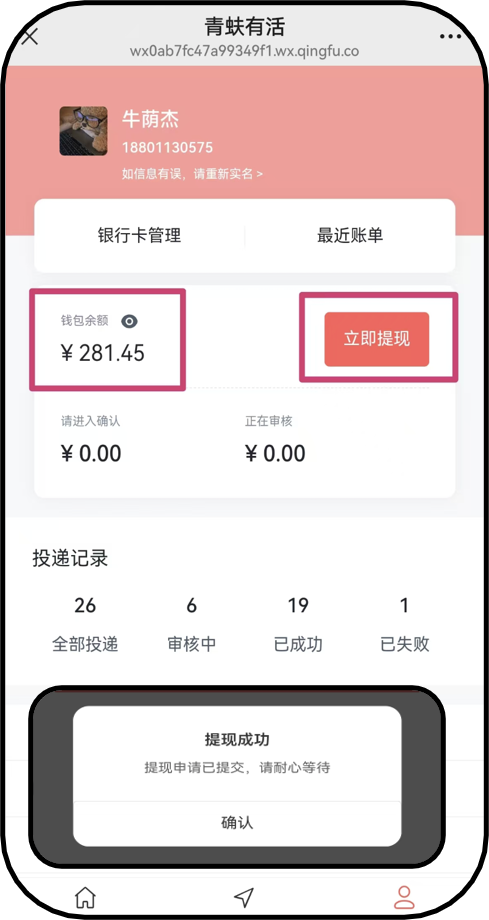Tap the 立即提现 button
The image size is (489, 920).
pyautogui.click(x=377, y=339)
